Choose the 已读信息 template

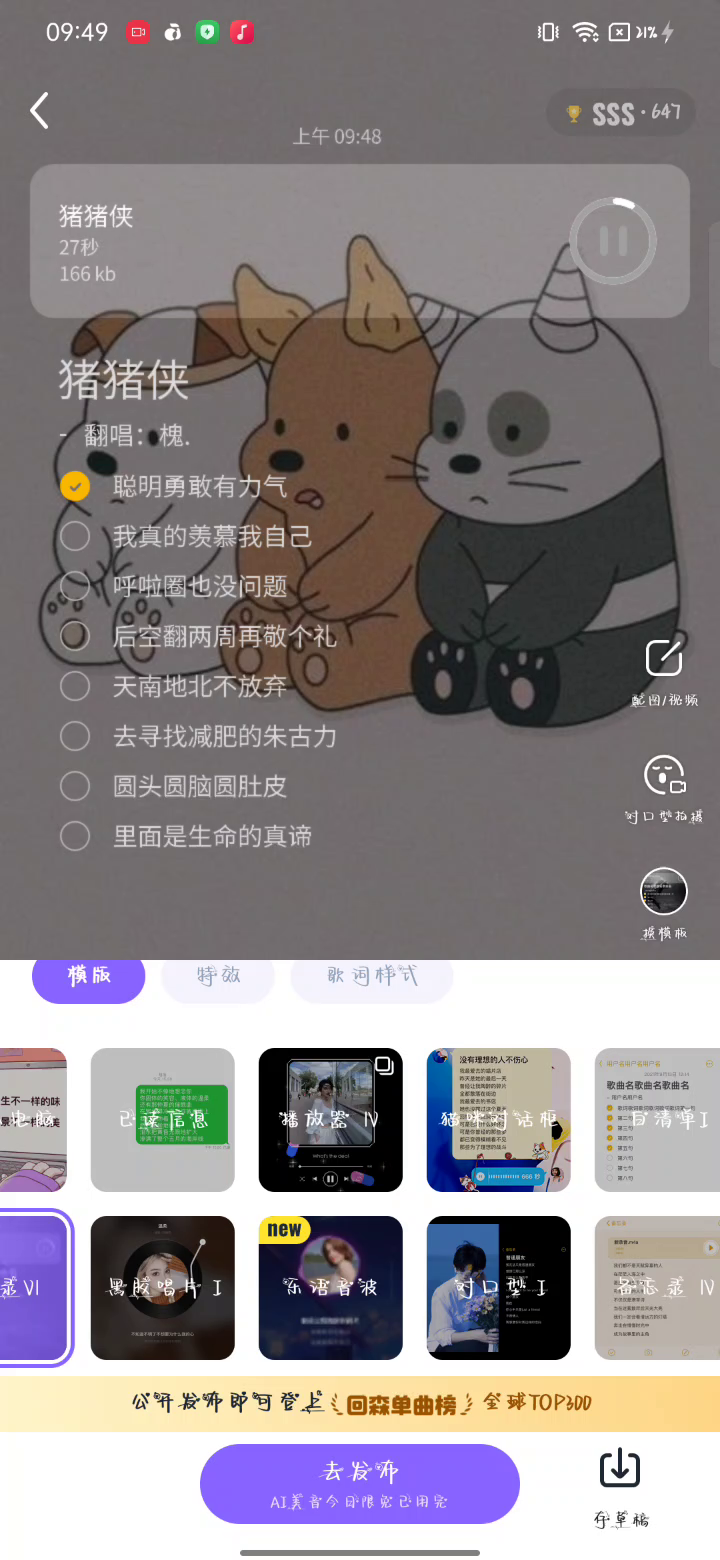[163, 1119]
